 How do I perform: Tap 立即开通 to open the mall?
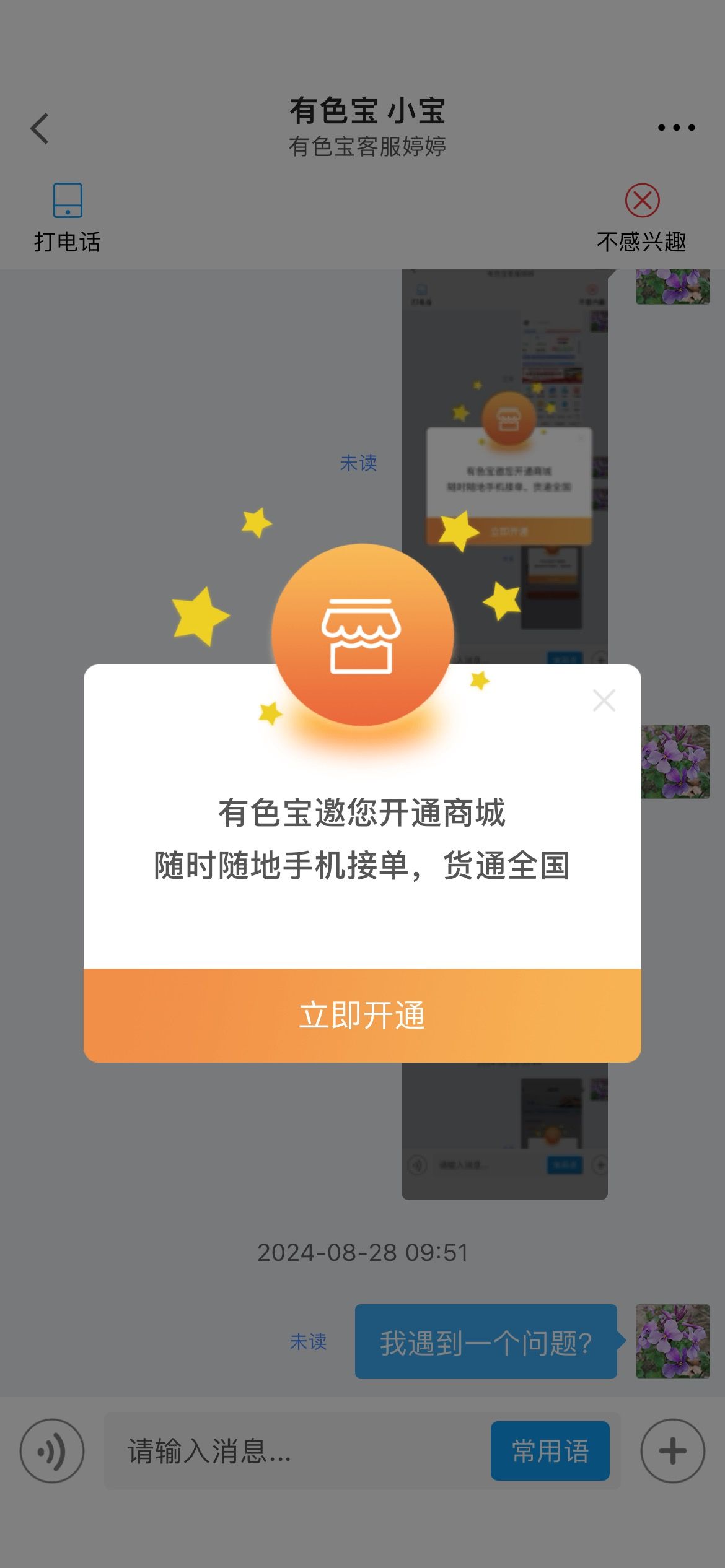362,1016
